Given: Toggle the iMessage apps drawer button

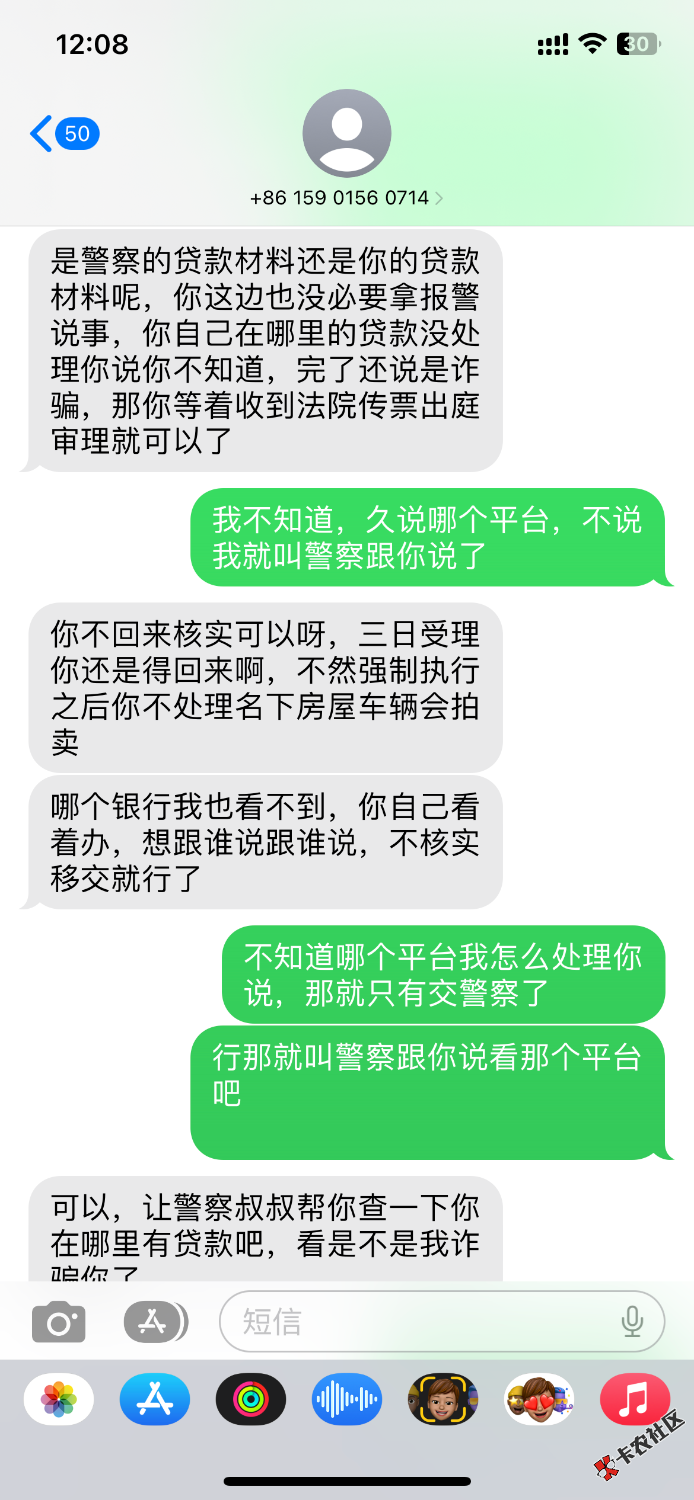Looking at the screenshot, I should pyautogui.click(x=155, y=1322).
